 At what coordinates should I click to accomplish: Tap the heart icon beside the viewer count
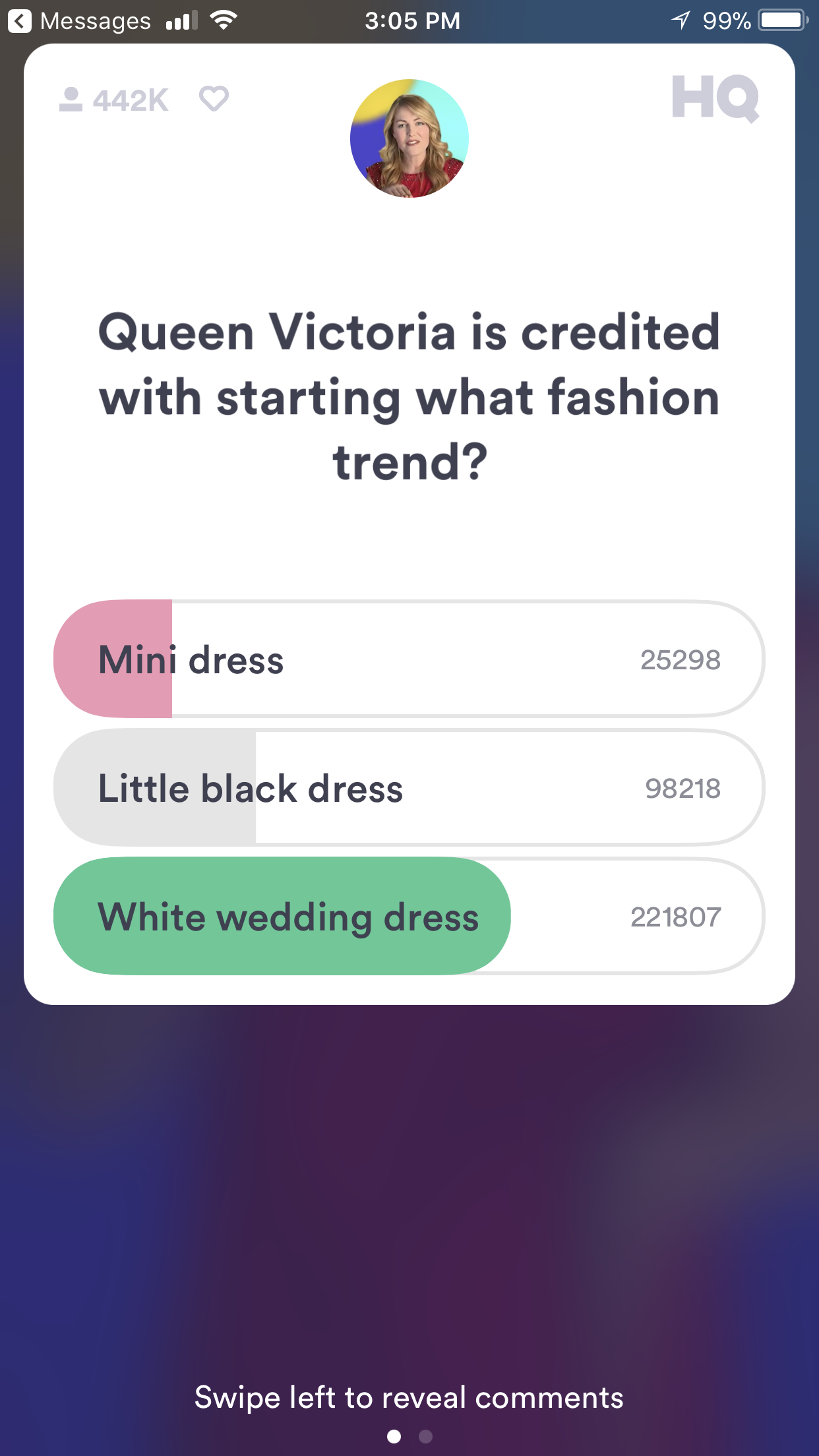point(214,99)
